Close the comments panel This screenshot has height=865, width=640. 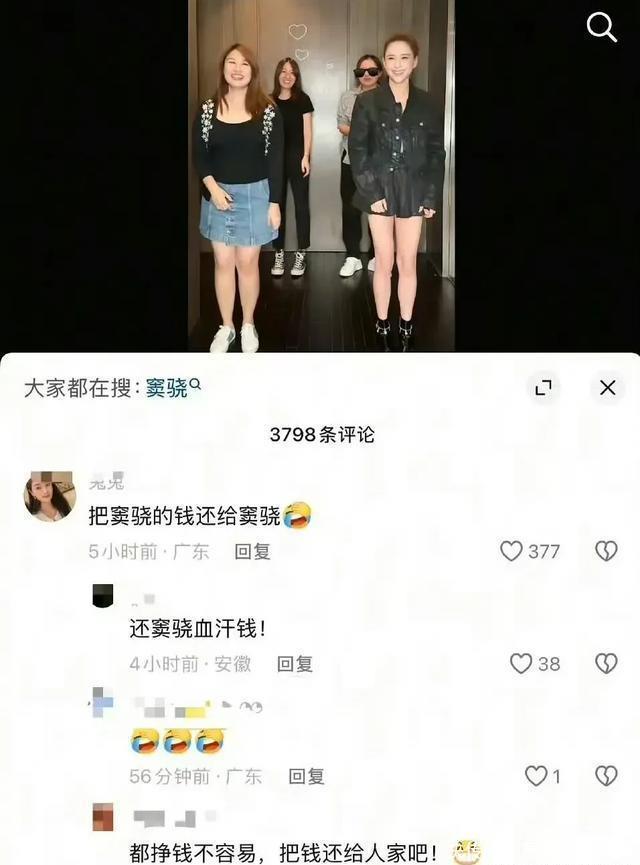pyautogui.click(x=607, y=388)
